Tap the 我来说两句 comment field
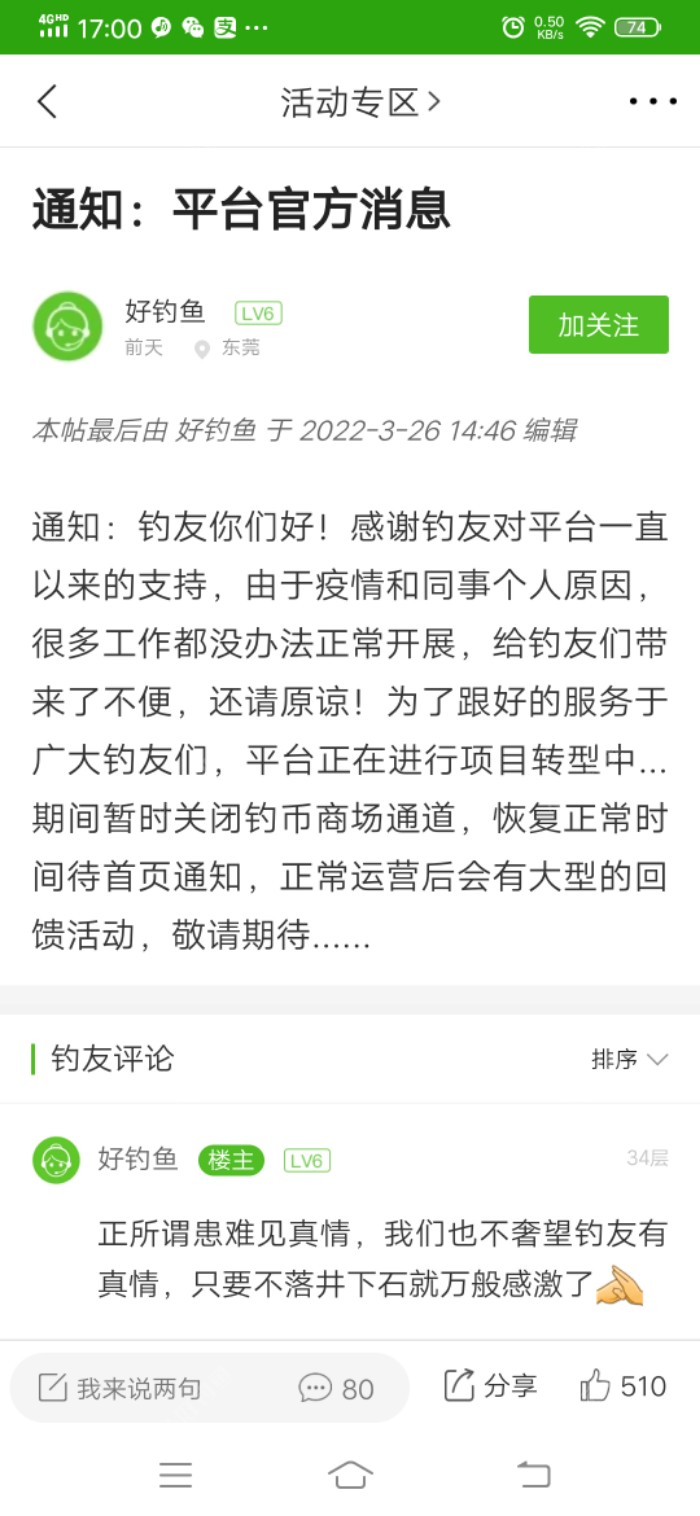The width and height of the screenshot is (700, 1516). [140, 1388]
